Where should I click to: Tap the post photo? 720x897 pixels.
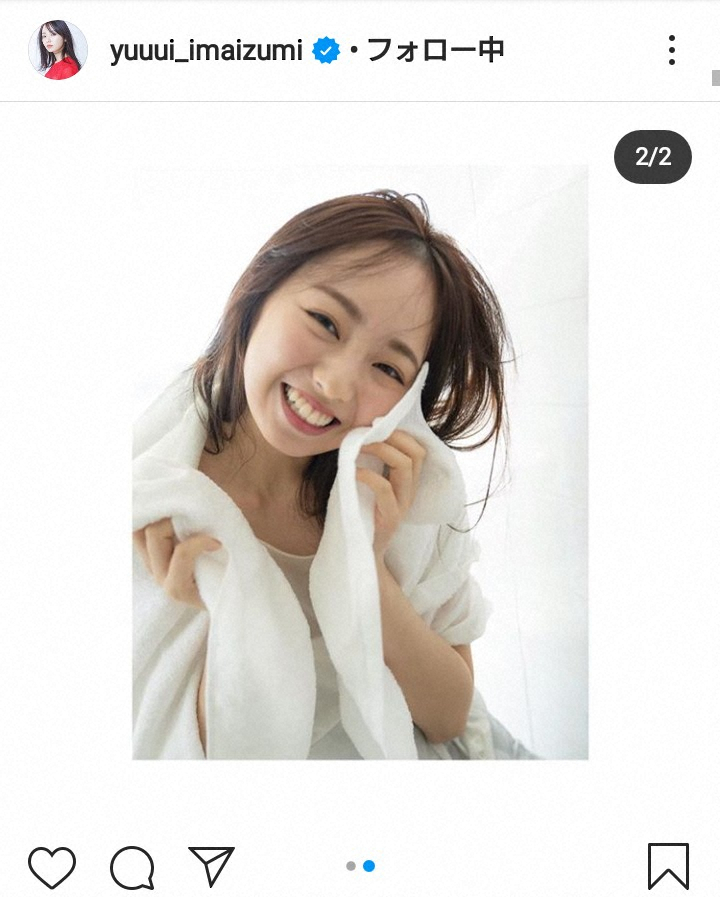[x=360, y=460]
